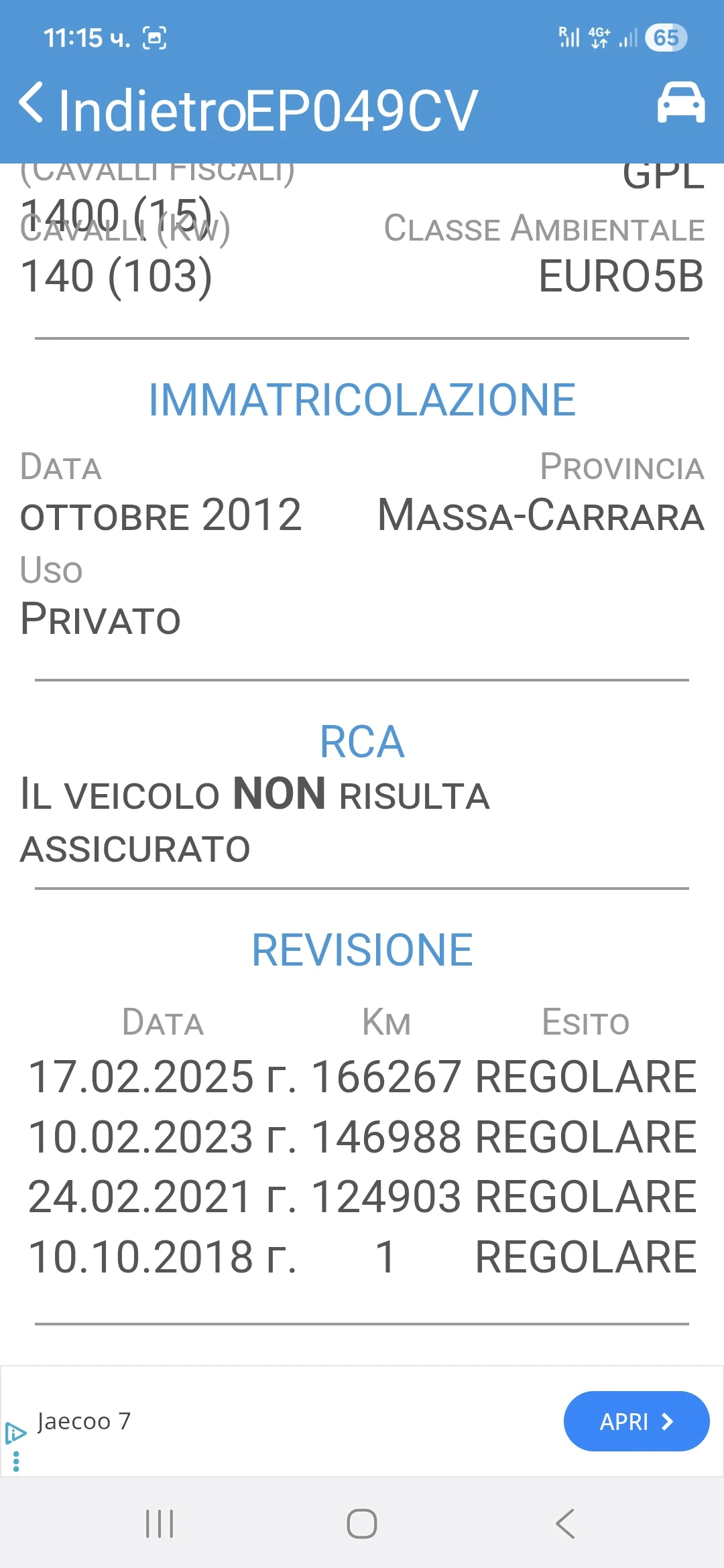Open recent apps overview
724x1568 pixels.
pos(160,1523)
